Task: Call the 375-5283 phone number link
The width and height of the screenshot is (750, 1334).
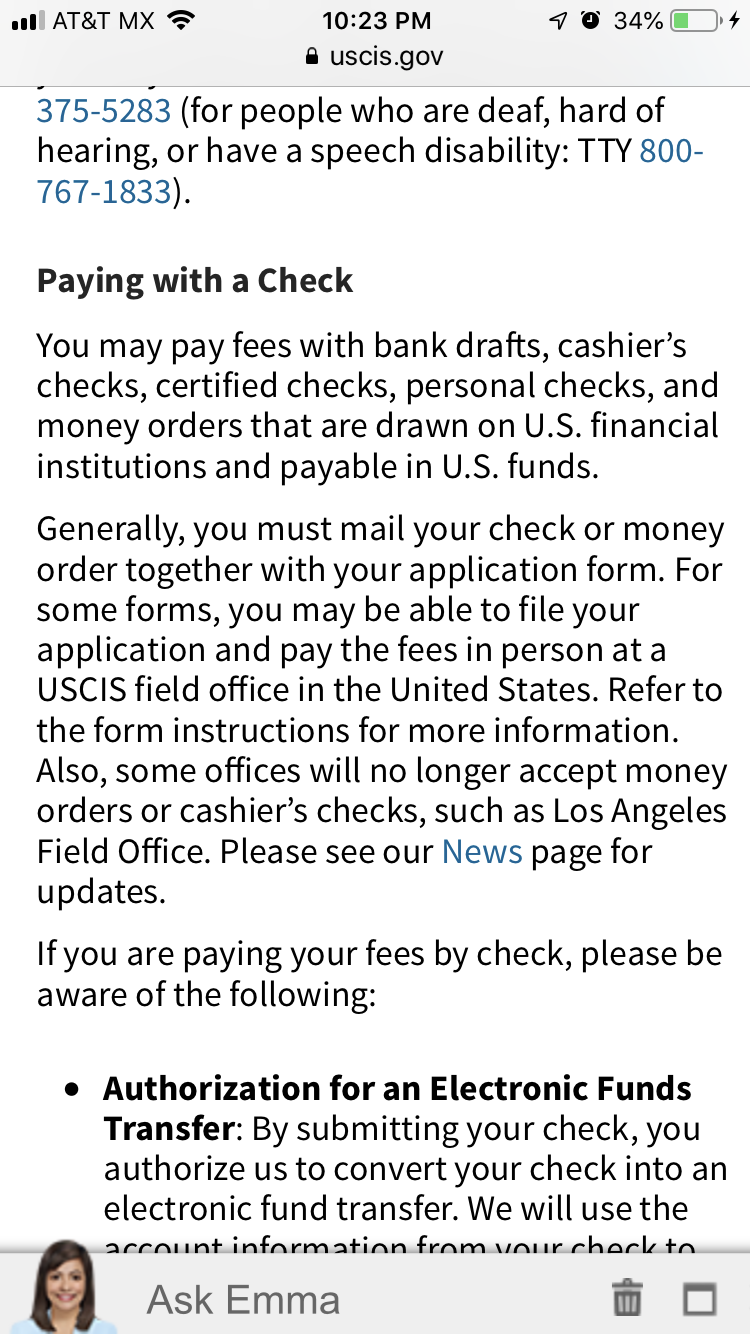Action: pyautogui.click(x=104, y=110)
